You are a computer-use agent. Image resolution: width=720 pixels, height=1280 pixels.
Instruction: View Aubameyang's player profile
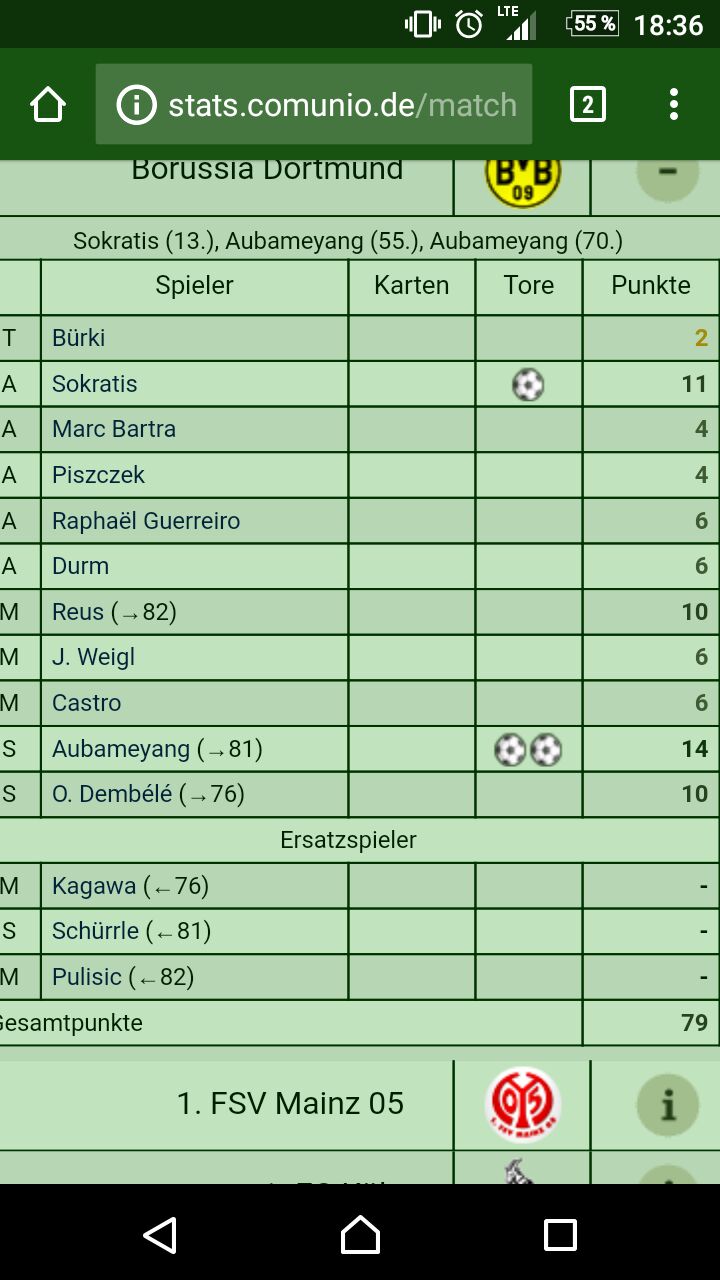121,749
